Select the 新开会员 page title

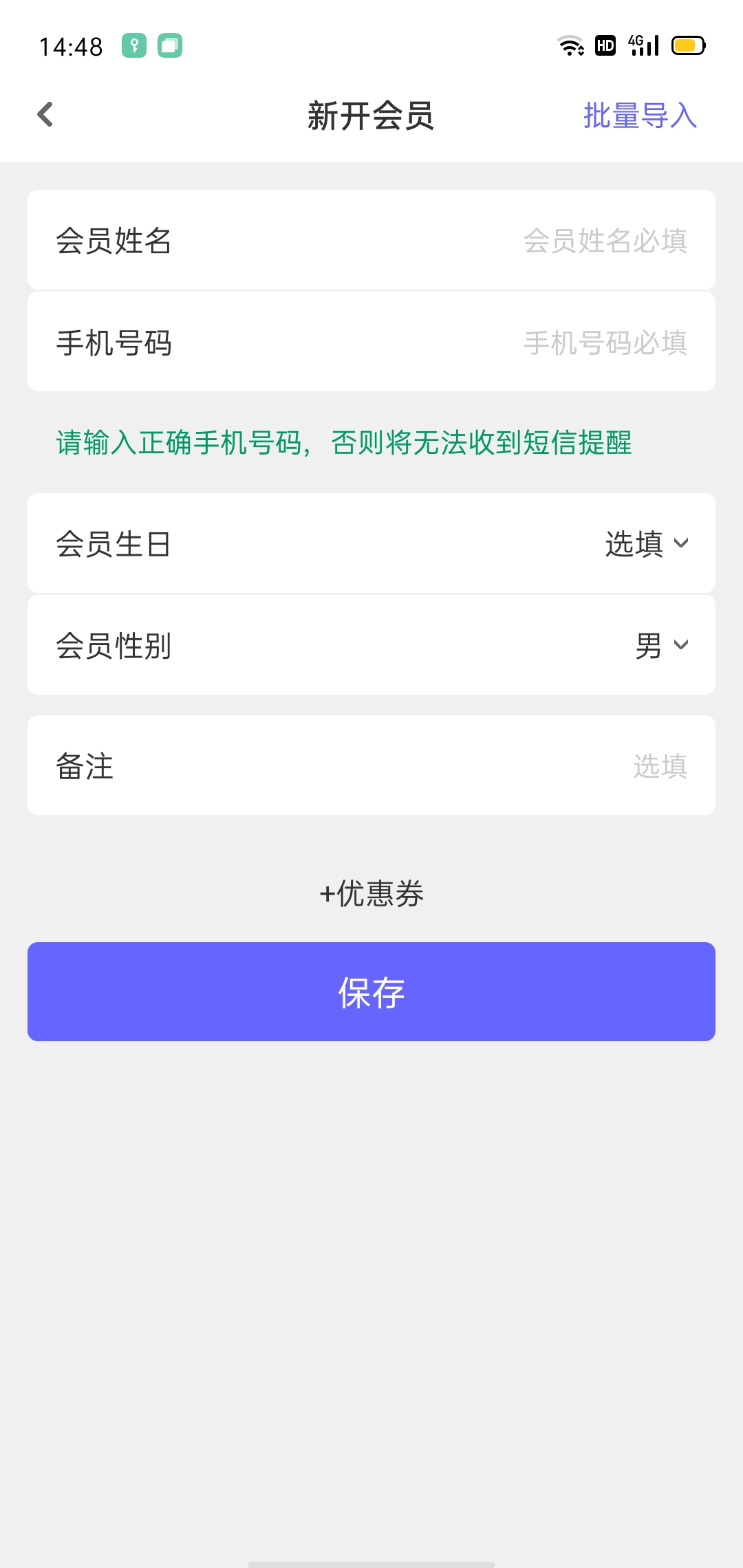coord(371,116)
